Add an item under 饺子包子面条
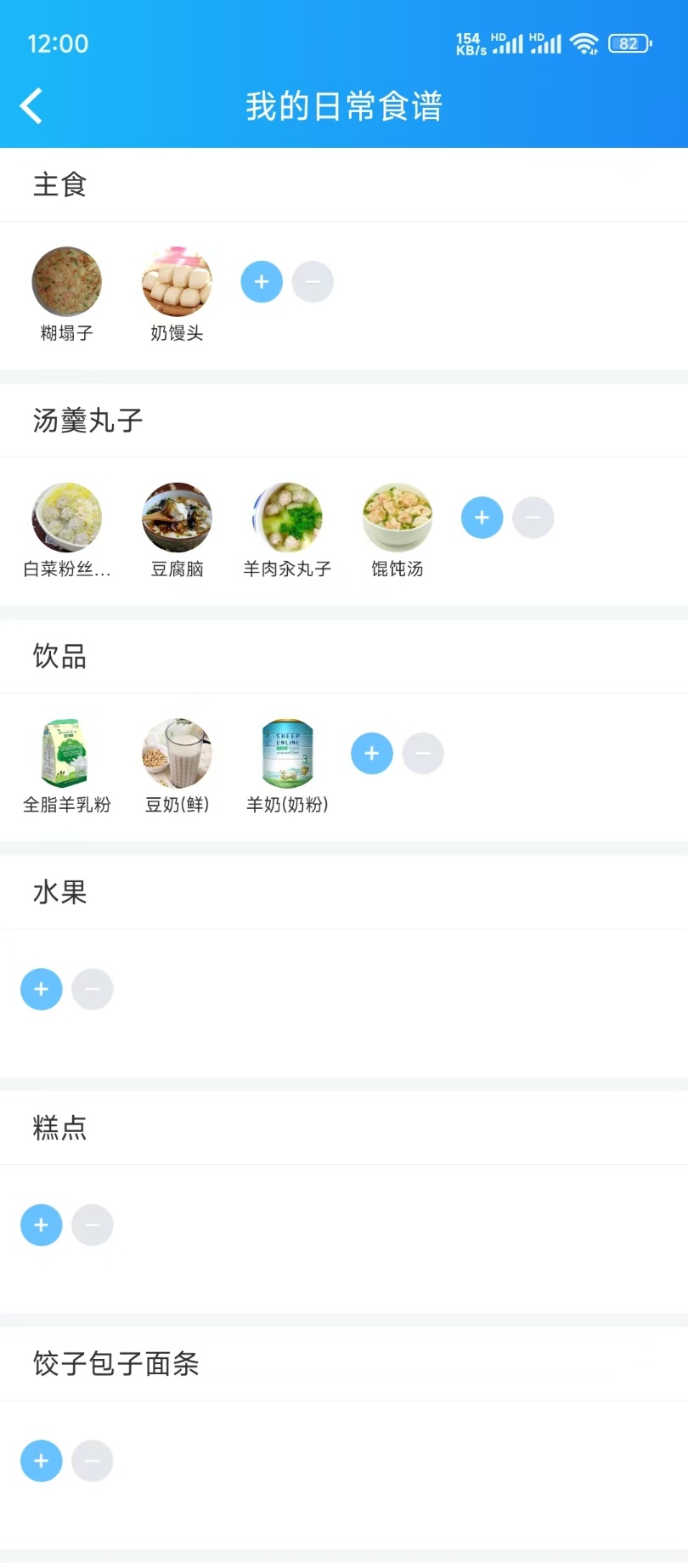Image resolution: width=688 pixels, height=1568 pixels. coord(41,1460)
